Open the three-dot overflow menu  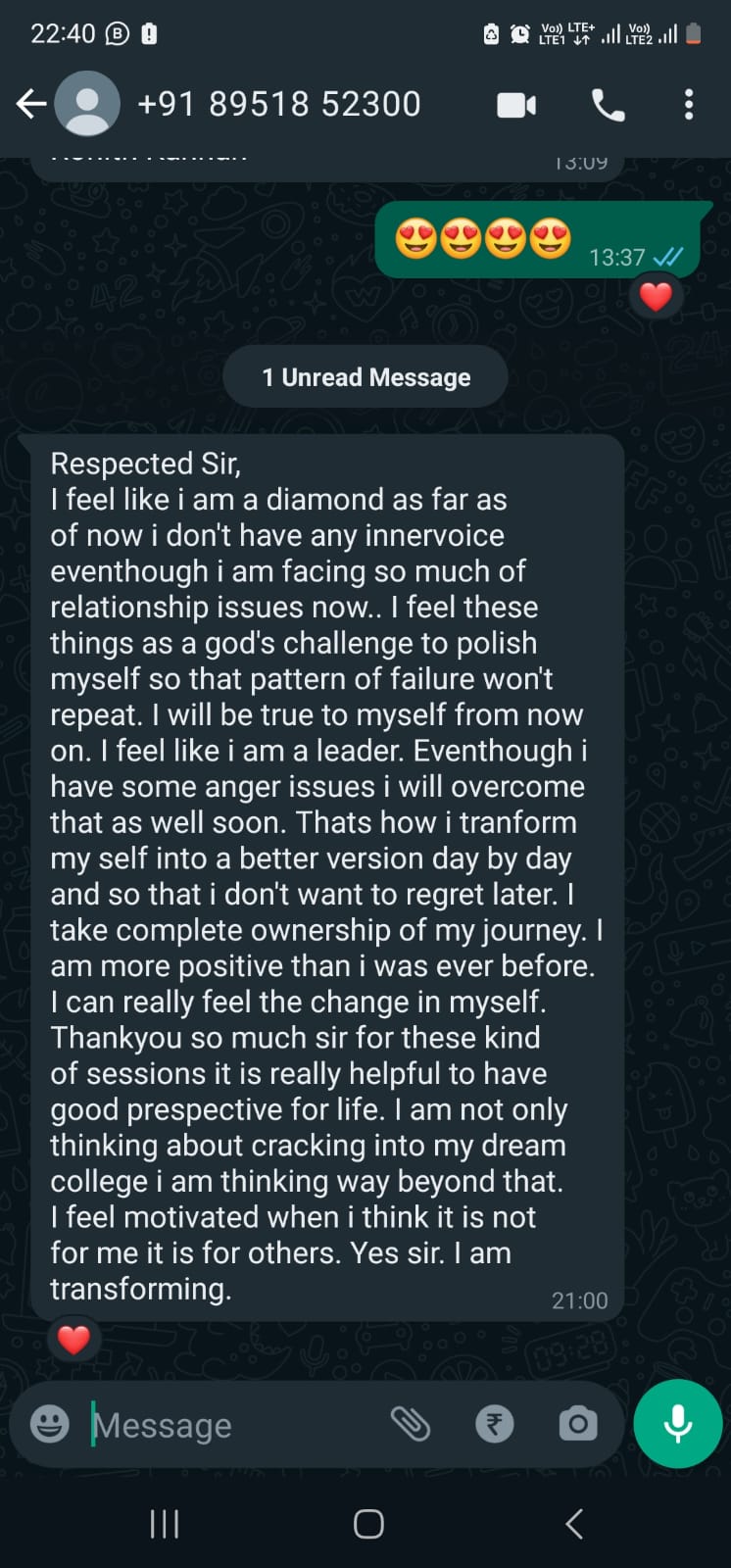click(x=689, y=104)
